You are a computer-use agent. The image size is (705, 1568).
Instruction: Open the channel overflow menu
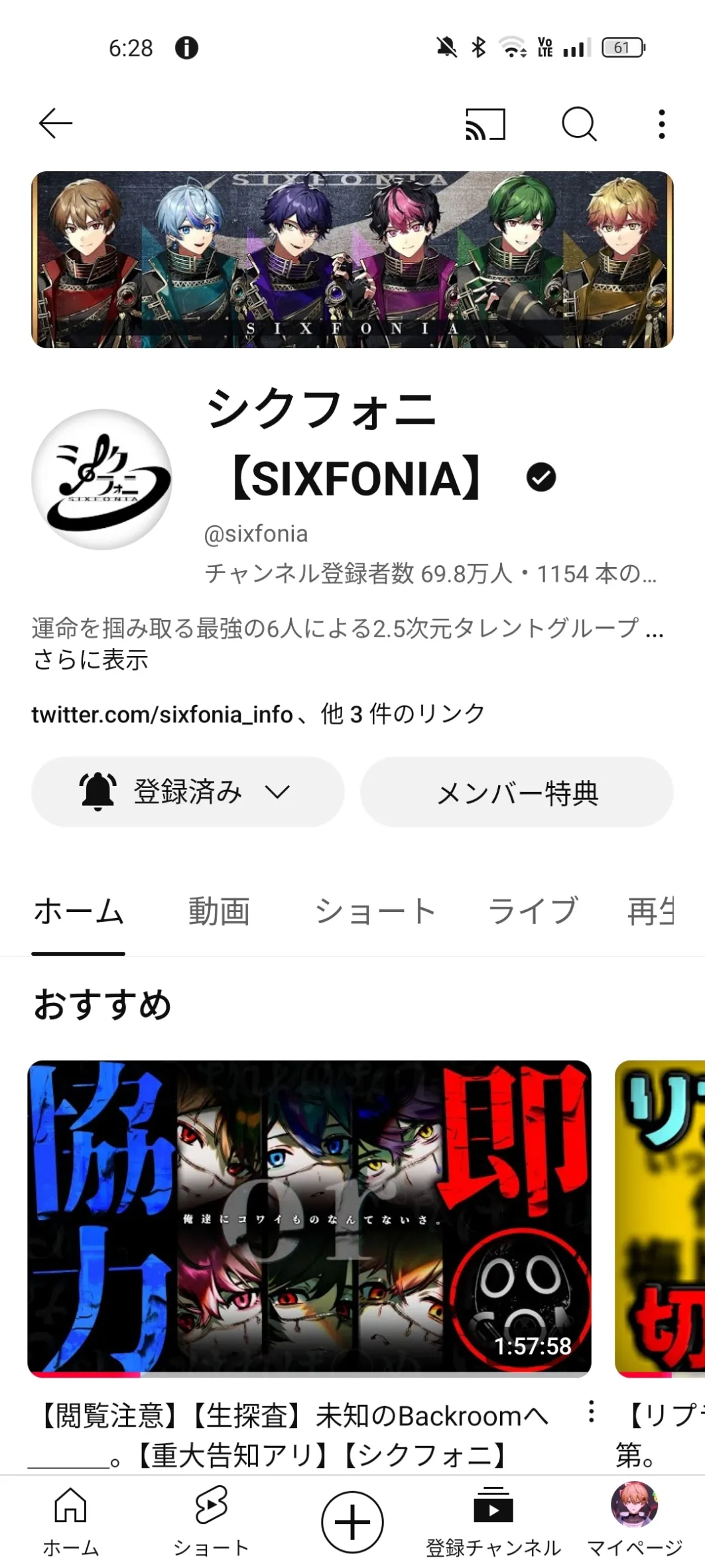[x=661, y=124]
